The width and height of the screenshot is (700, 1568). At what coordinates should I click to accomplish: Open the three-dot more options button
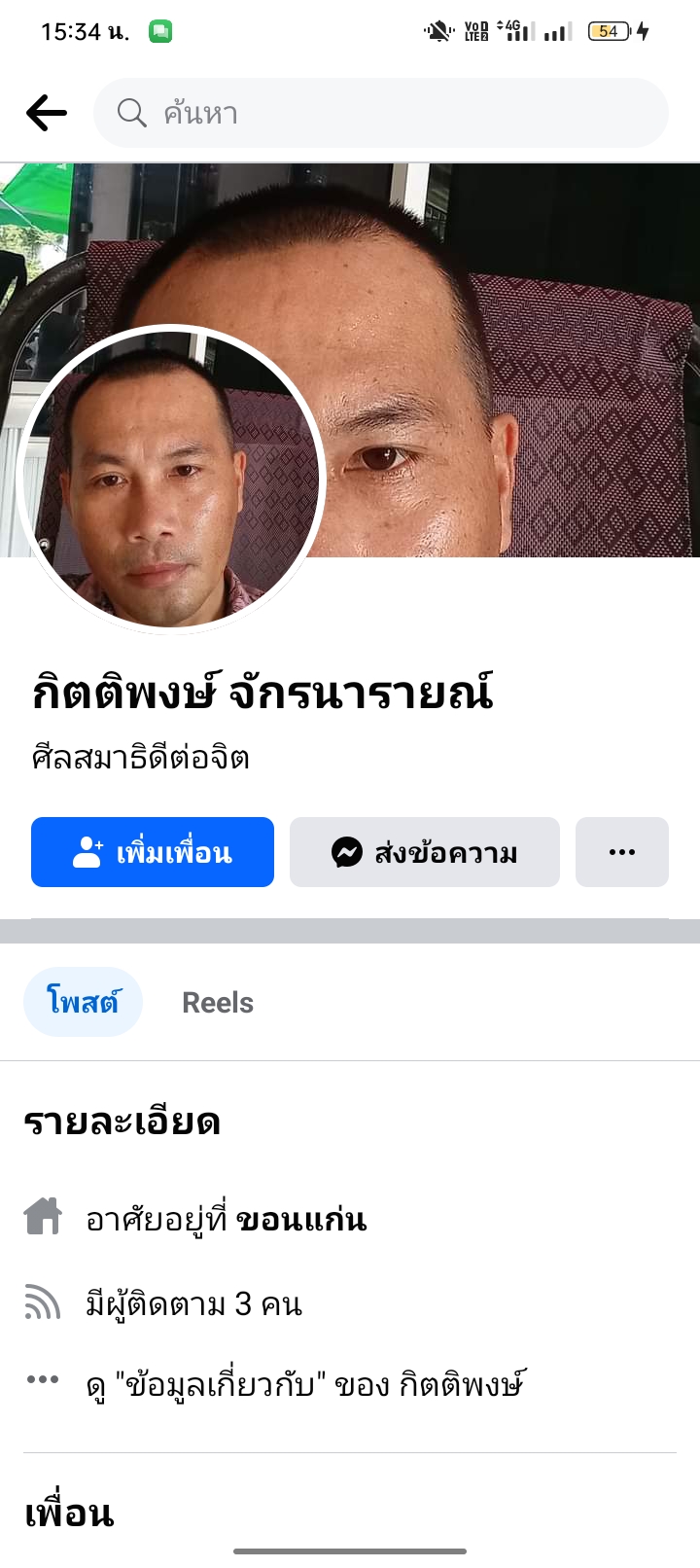(x=621, y=852)
